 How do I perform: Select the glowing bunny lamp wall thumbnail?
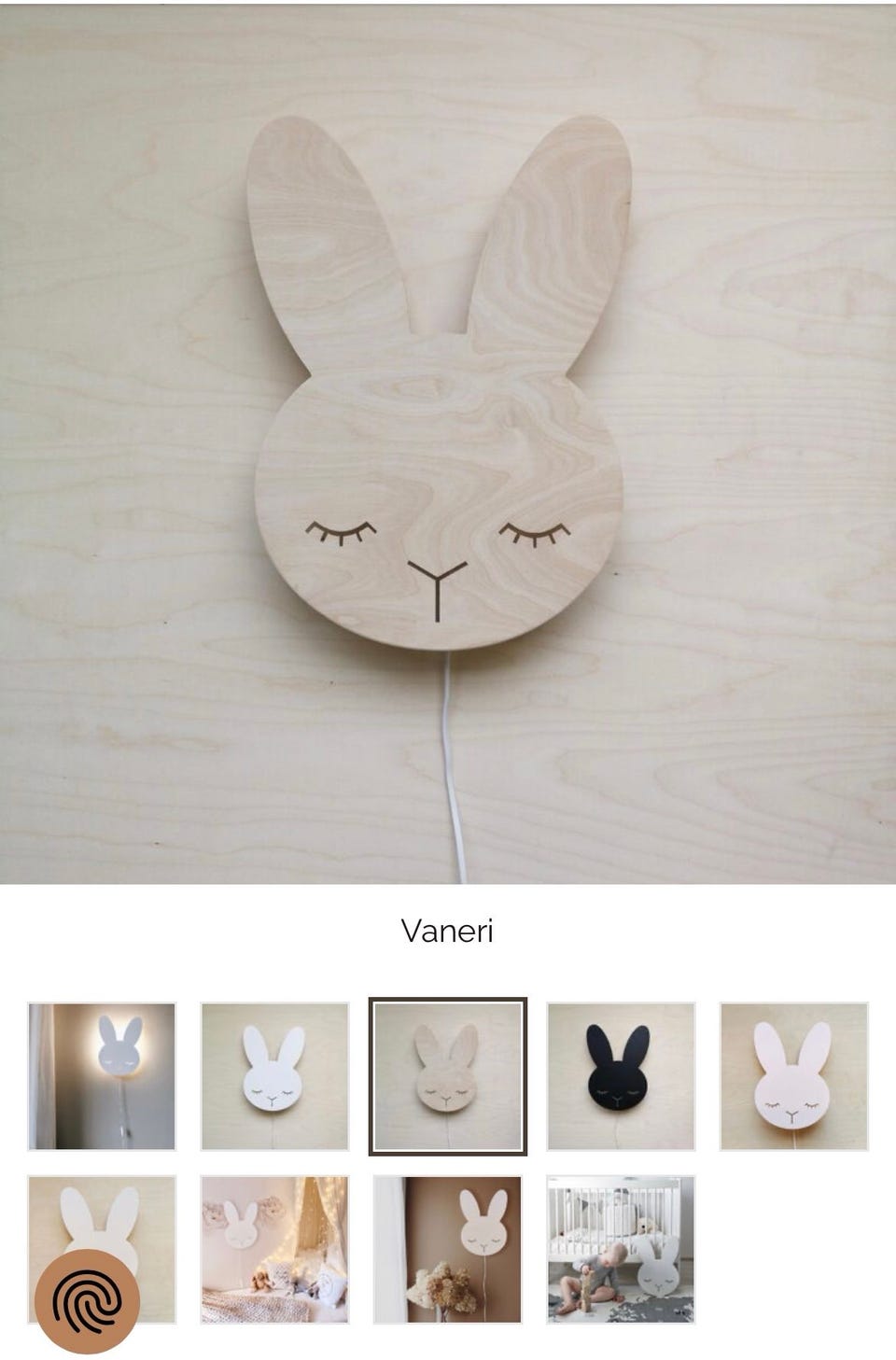(102, 1076)
